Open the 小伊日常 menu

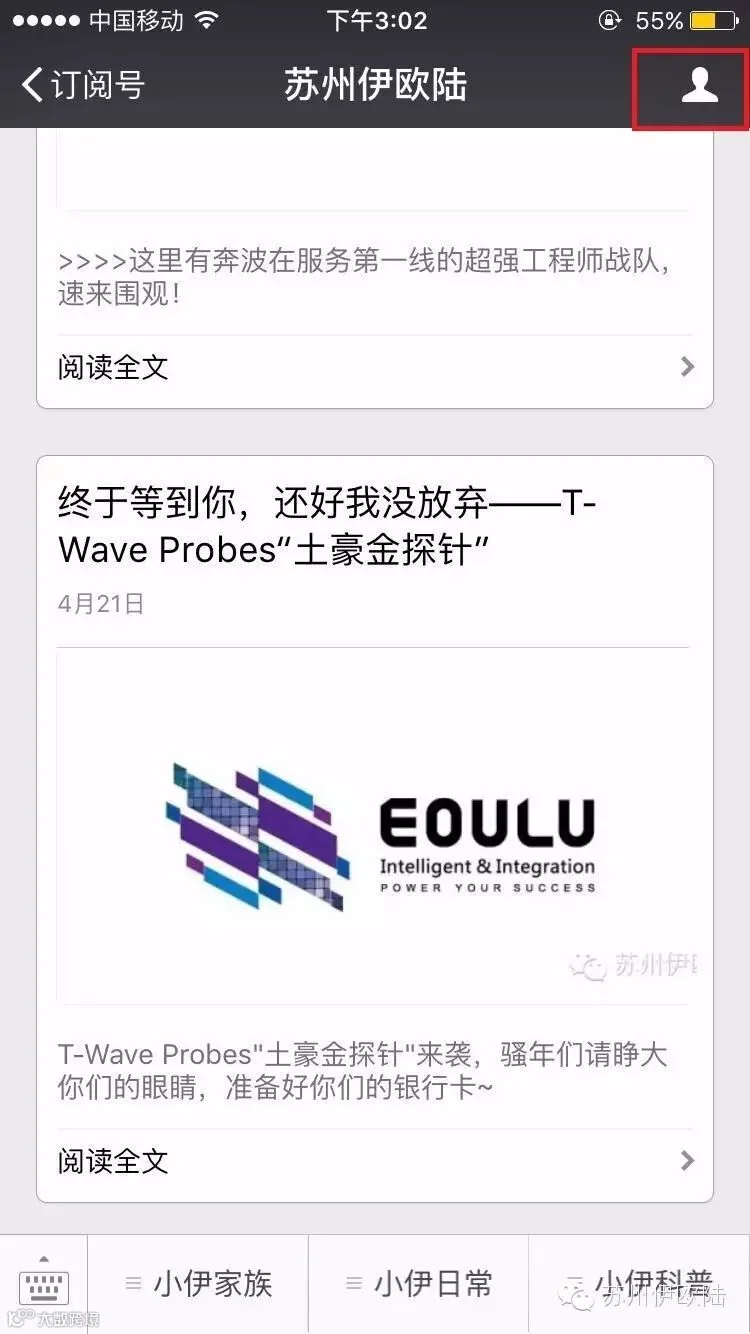pos(418,1284)
